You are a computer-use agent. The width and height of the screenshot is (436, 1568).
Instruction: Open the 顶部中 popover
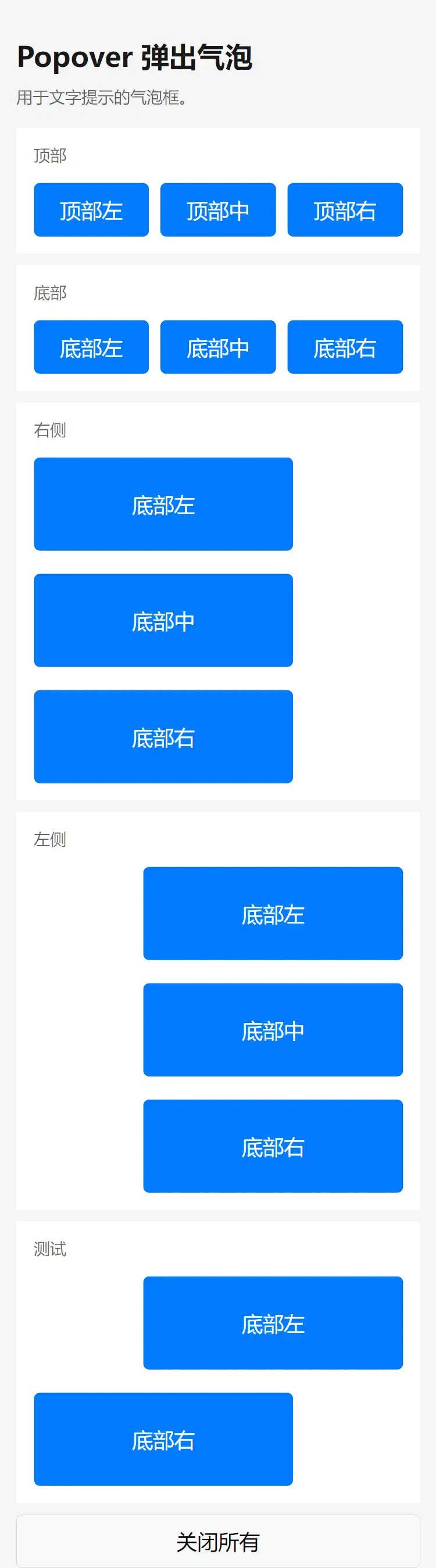coord(217,209)
